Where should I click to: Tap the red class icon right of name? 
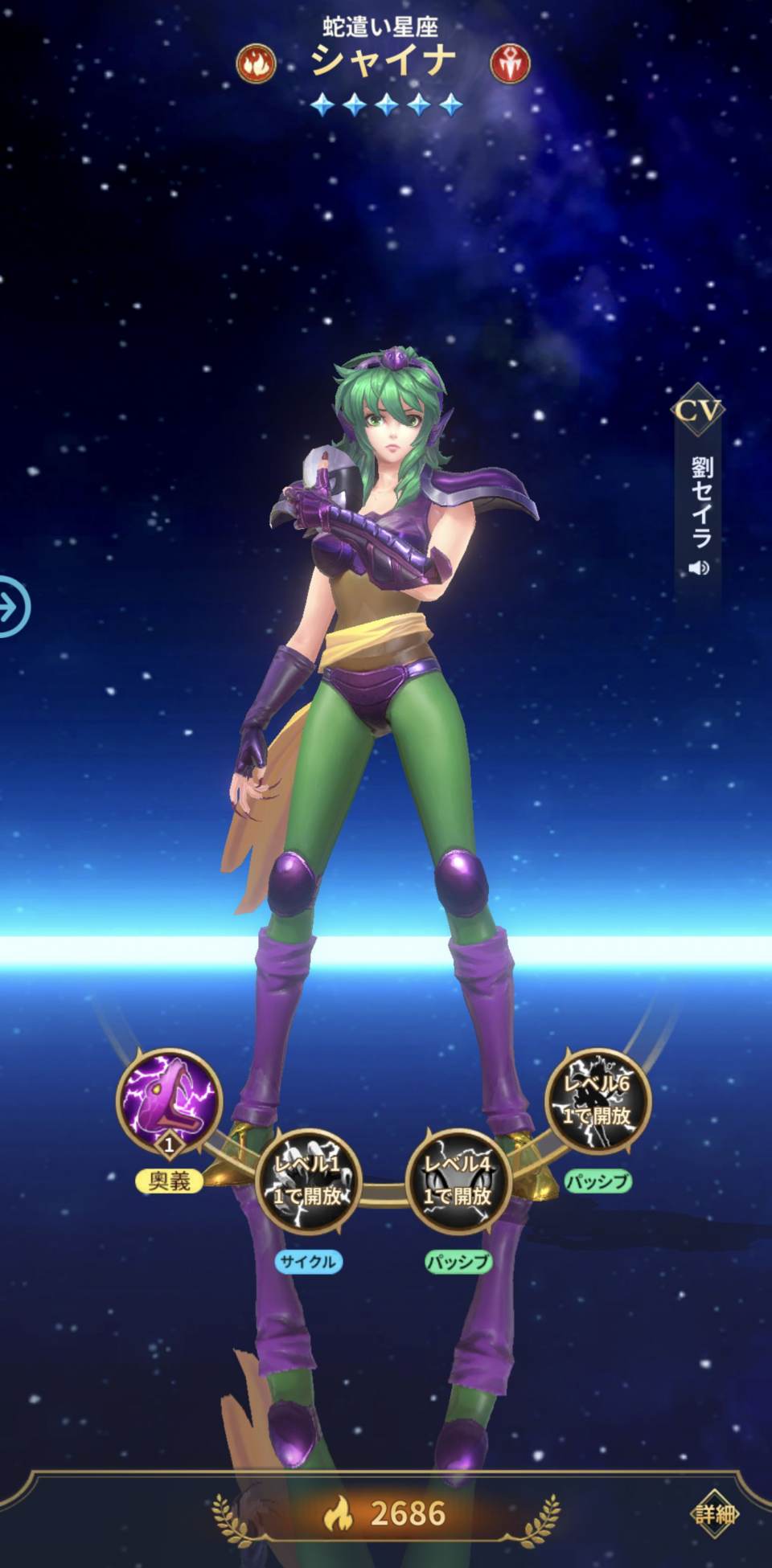(x=510, y=64)
